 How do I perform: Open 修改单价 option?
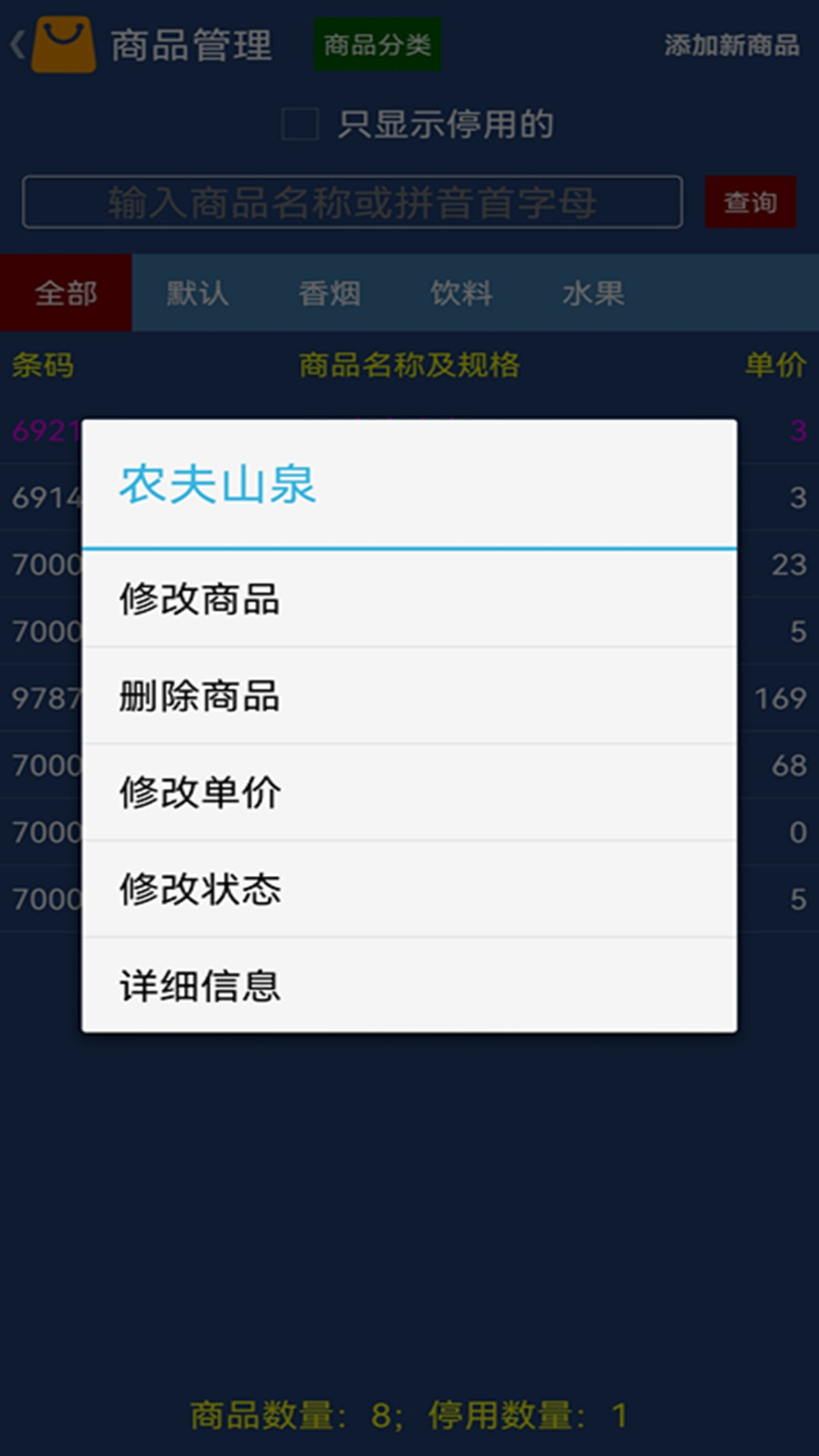pyautogui.click(x=409, y=792)
